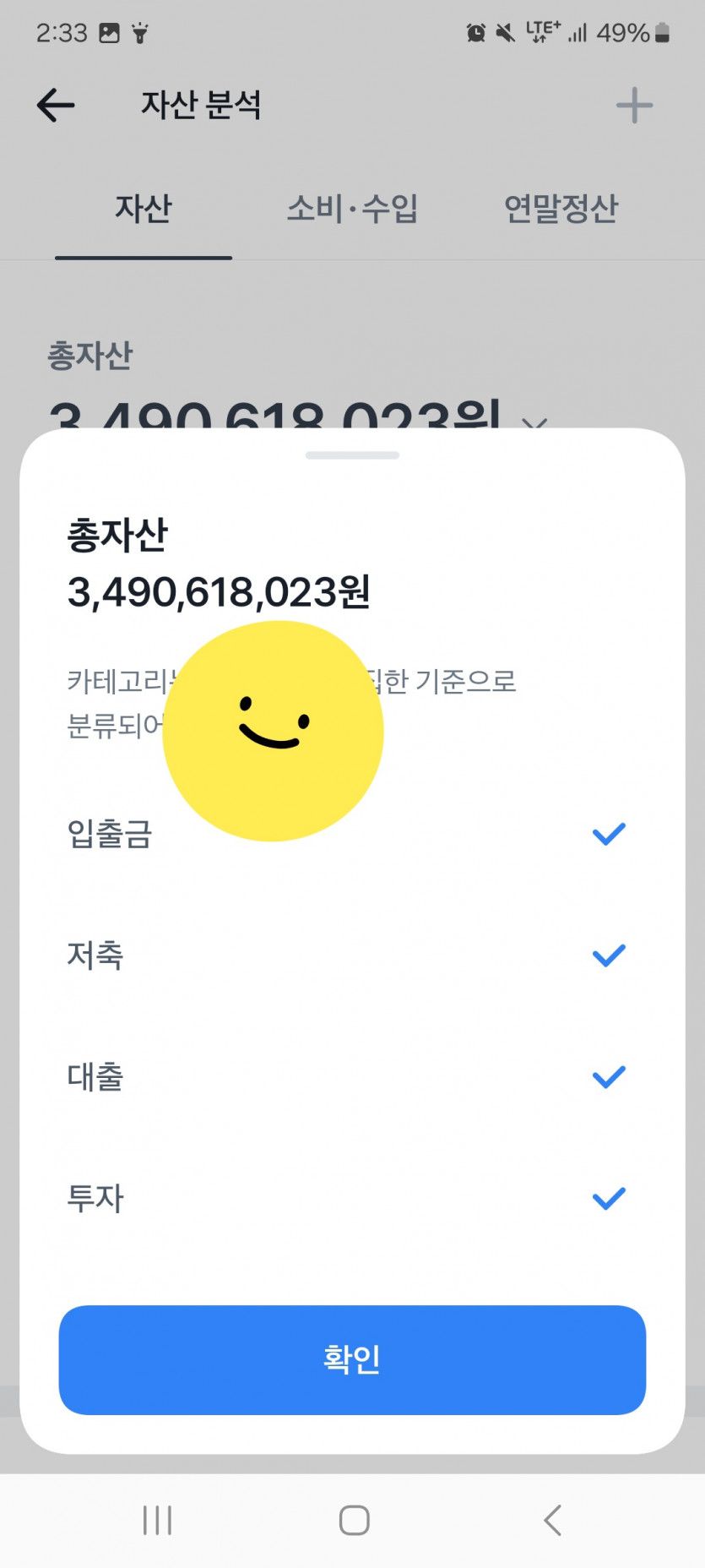Viewport: 705px width, 1568px height.
Task: Open the 연말정산 tab
Action: click(561, 209)
